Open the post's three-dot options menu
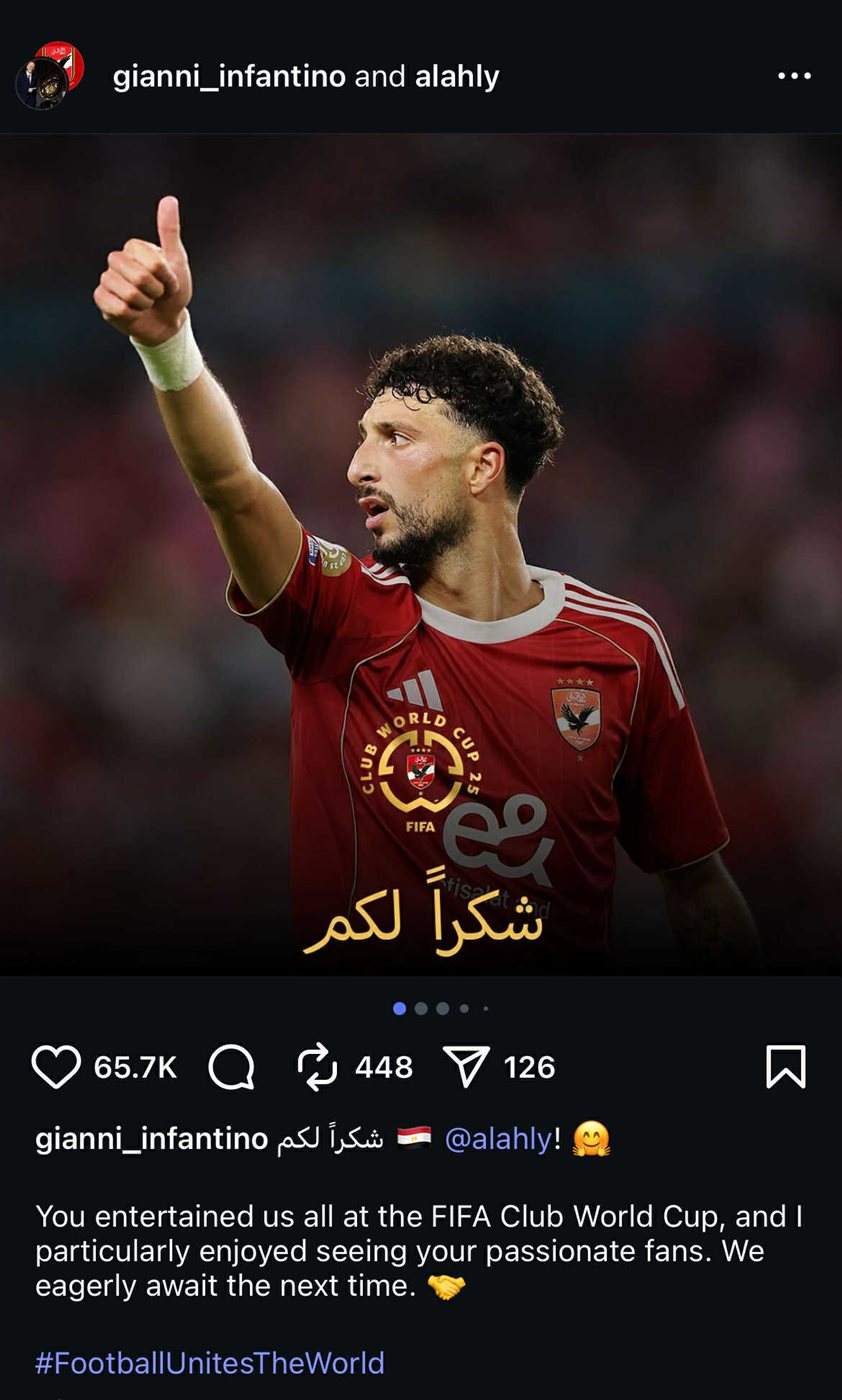842x1400 pixels. point(794,76)
